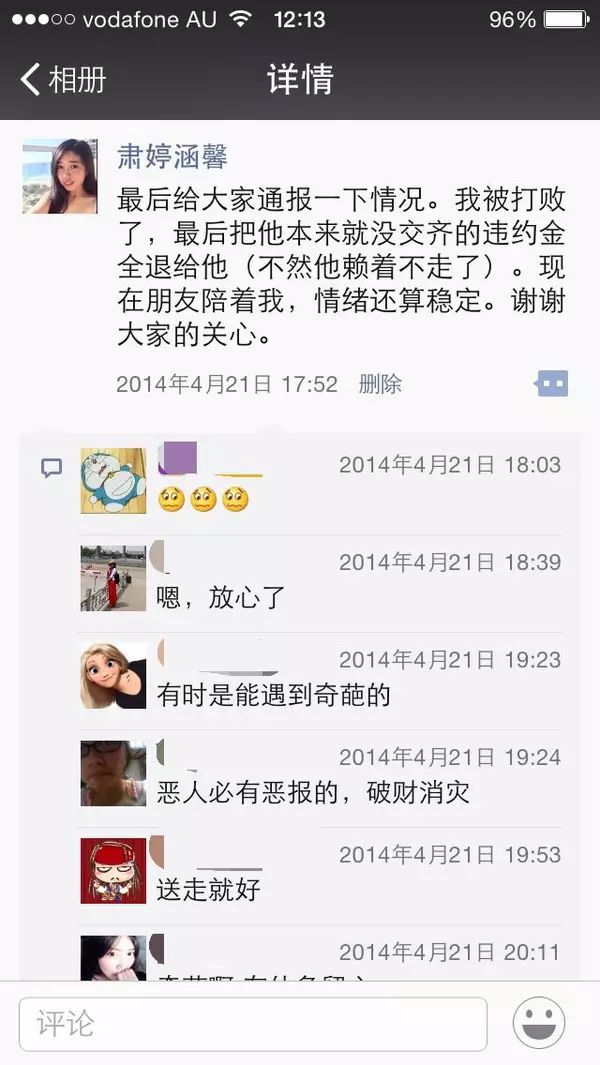Delete this post via 删除

(x=380, y=384)
